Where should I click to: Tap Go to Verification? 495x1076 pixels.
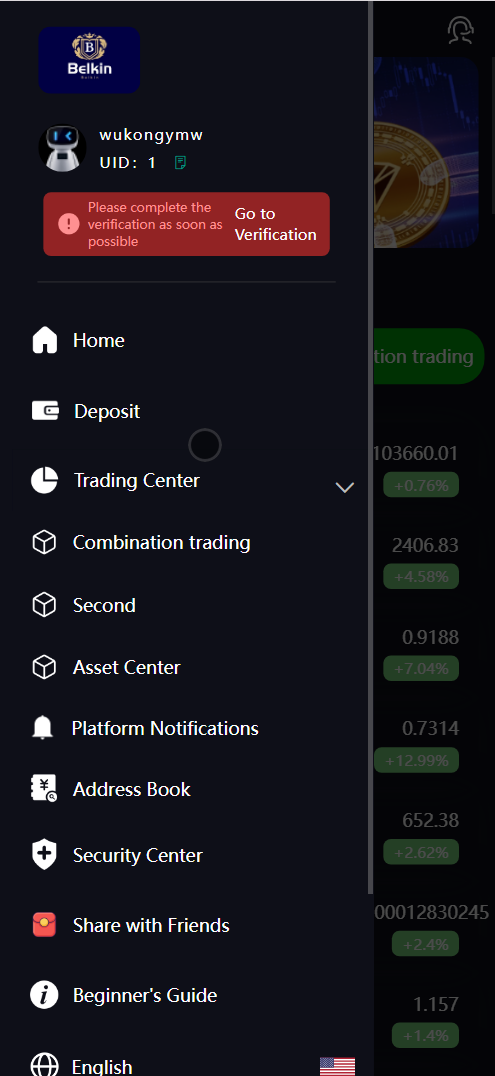point(275,224)
